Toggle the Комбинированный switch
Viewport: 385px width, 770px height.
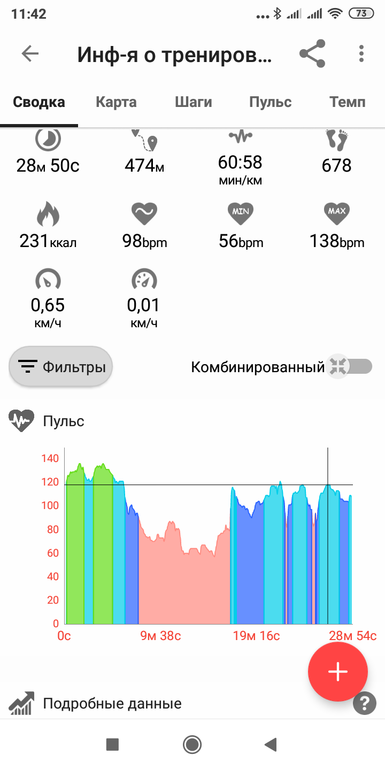click(349, 366)
